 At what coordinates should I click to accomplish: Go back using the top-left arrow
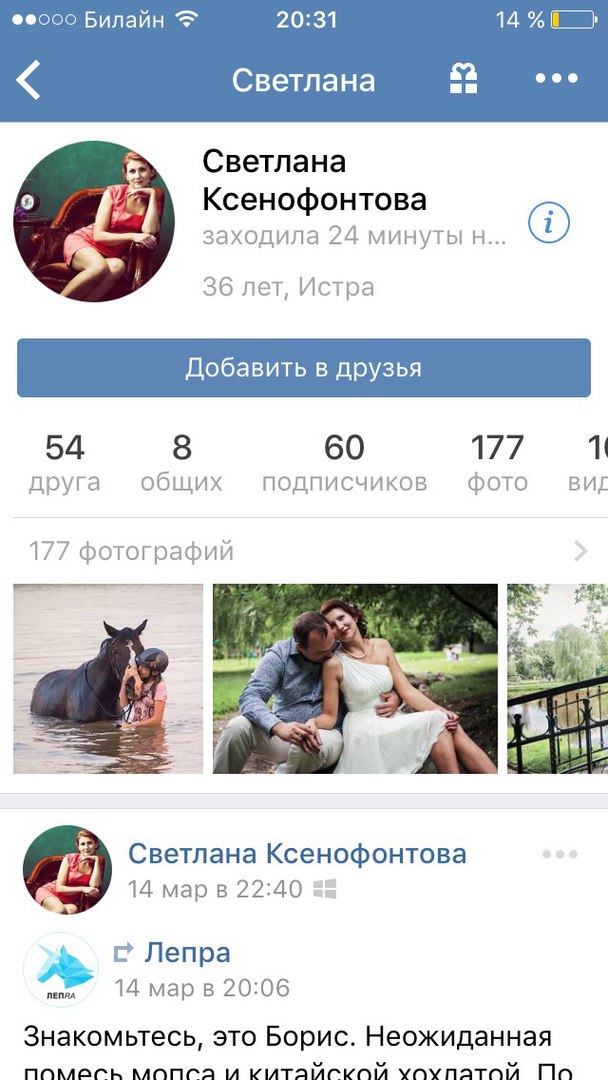coord(29,80)
